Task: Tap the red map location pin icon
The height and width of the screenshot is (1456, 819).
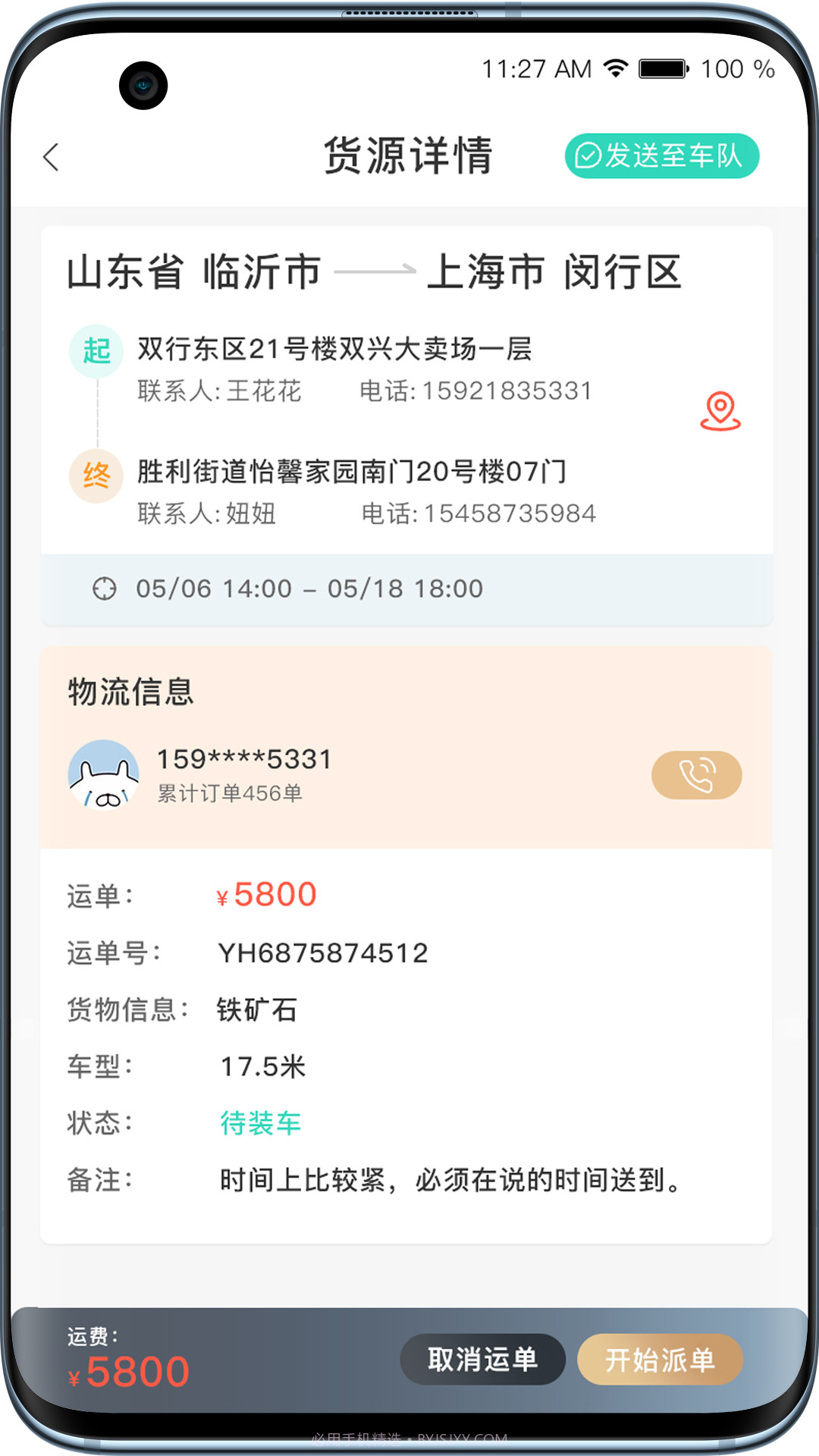Action: (720, 412)
